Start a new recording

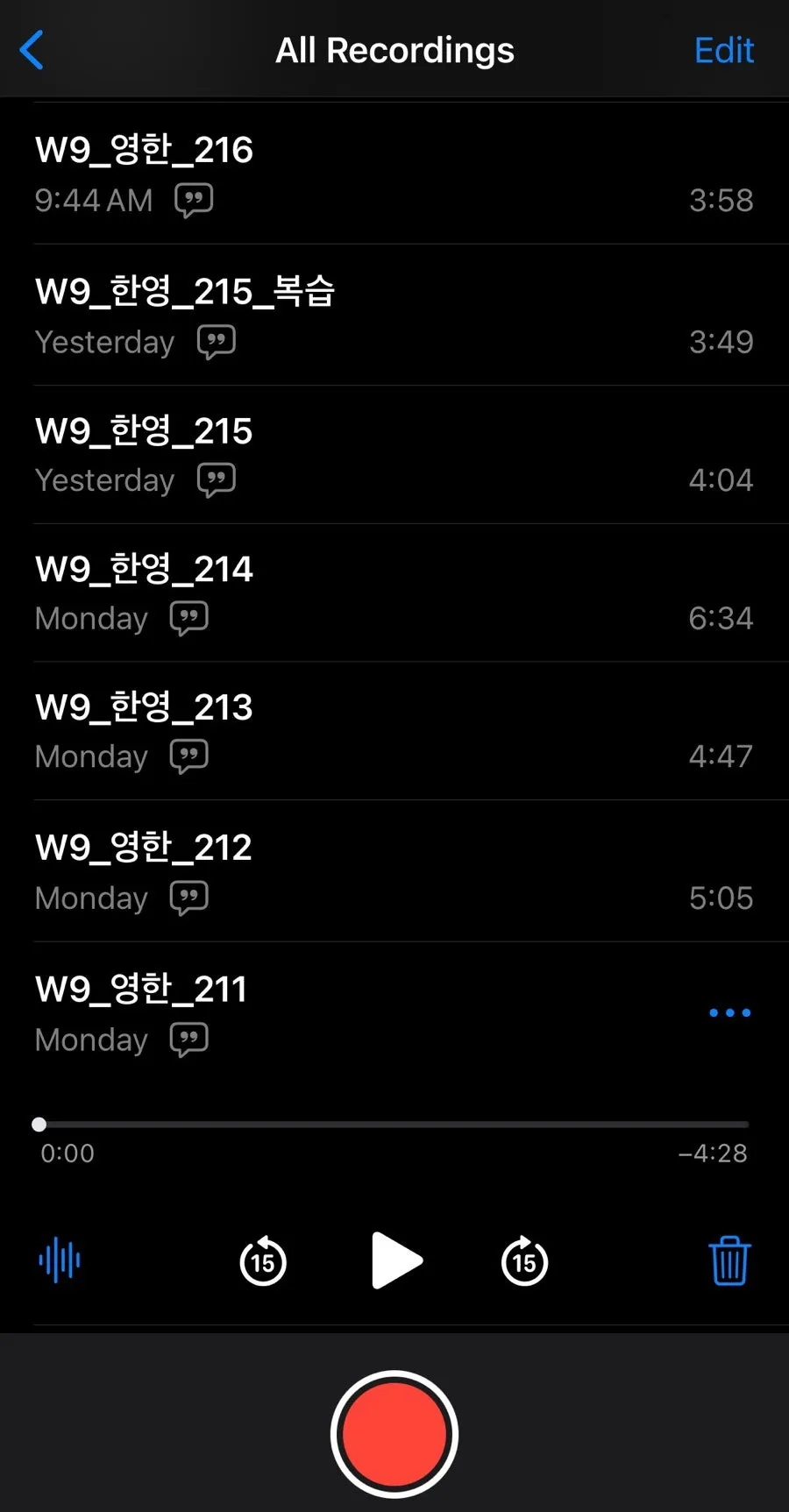[x=394, y=1434]
